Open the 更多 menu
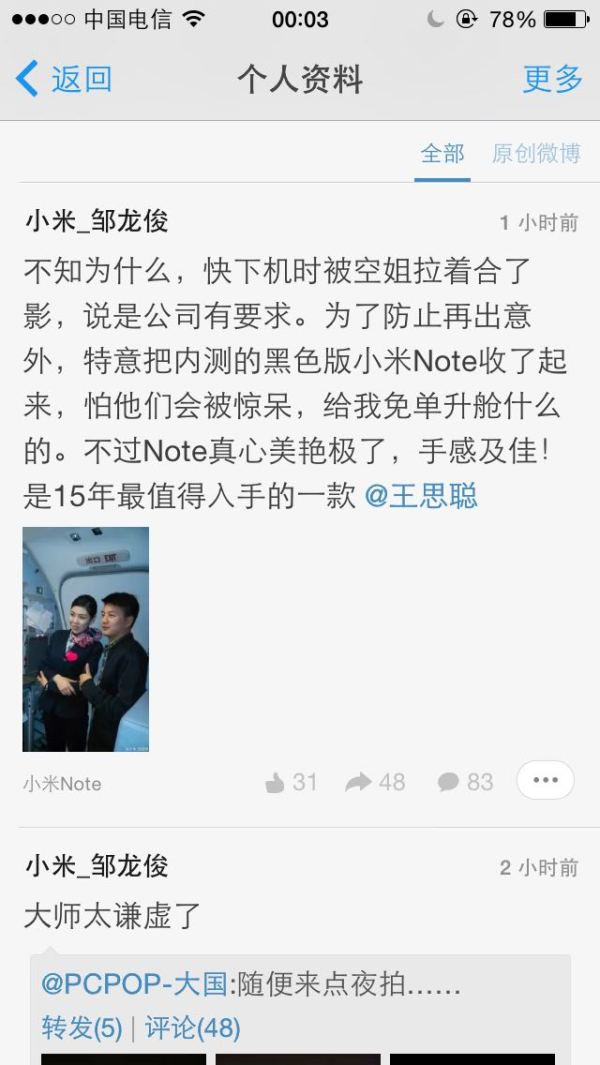Viewport: 600px width, 1065px height. (x=552, y=79)
